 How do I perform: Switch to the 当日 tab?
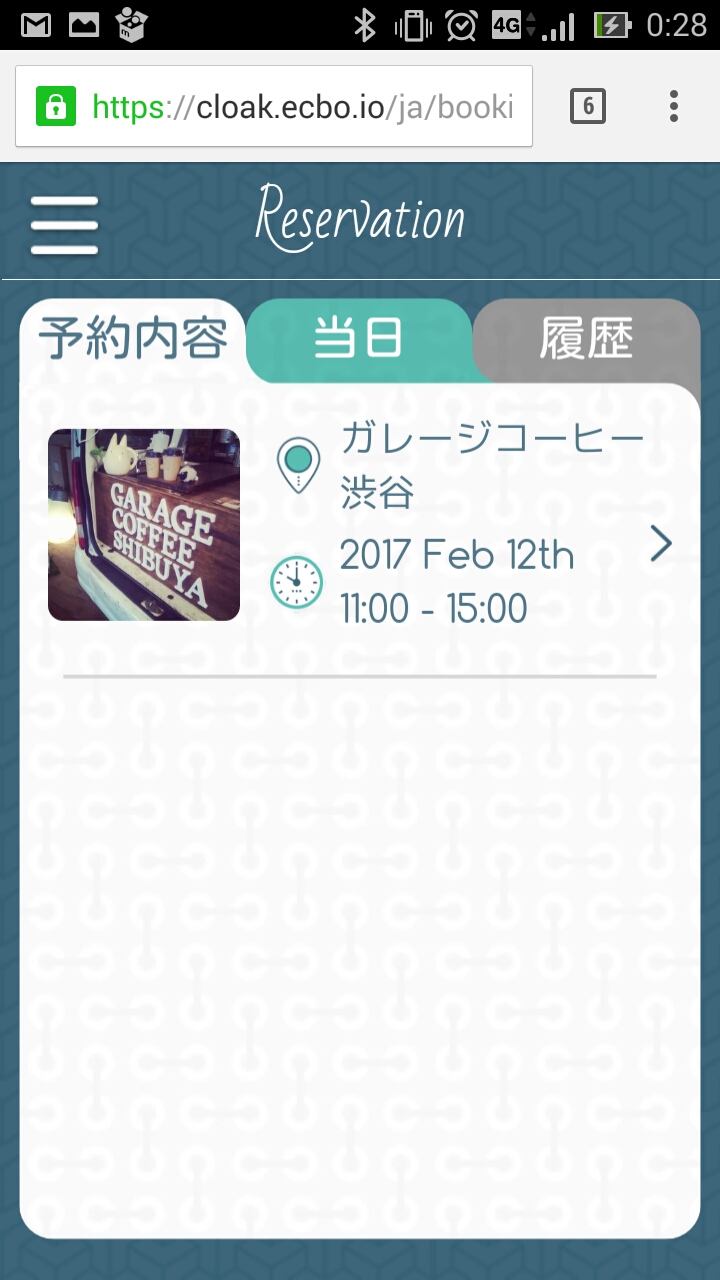pyautogui.click(x=359, y=340)
